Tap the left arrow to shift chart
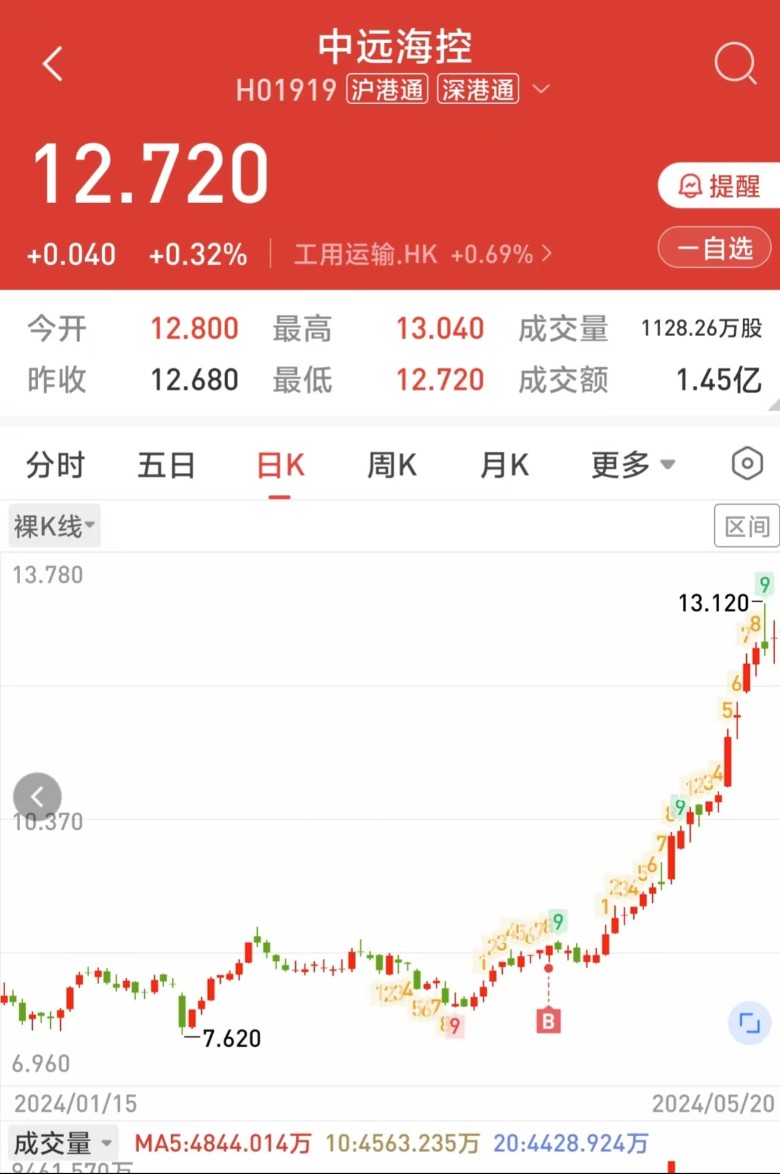This screenshot has width=780, height=1174. click(x=38, y=797)
